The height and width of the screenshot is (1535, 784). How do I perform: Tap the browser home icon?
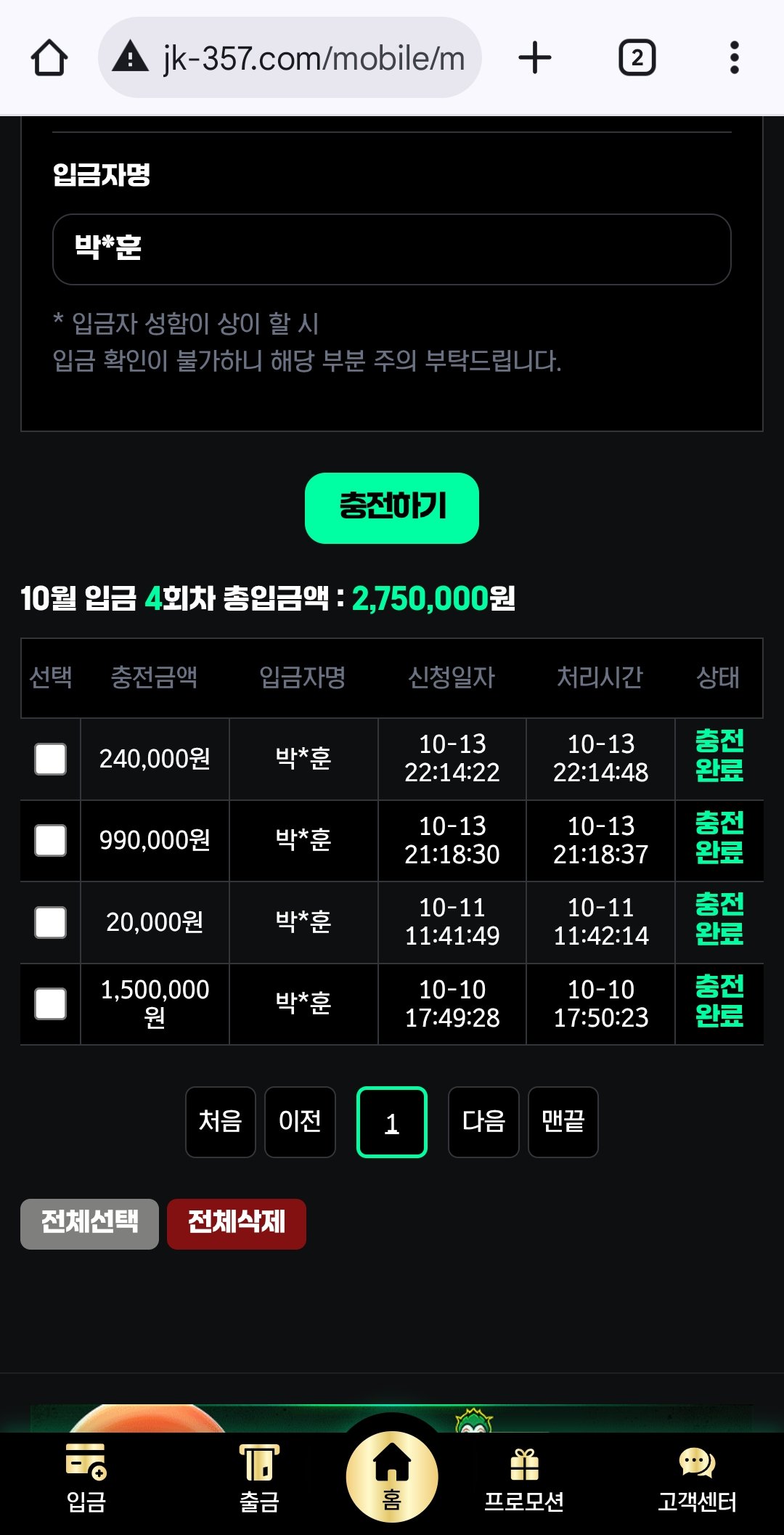point(49,58)
